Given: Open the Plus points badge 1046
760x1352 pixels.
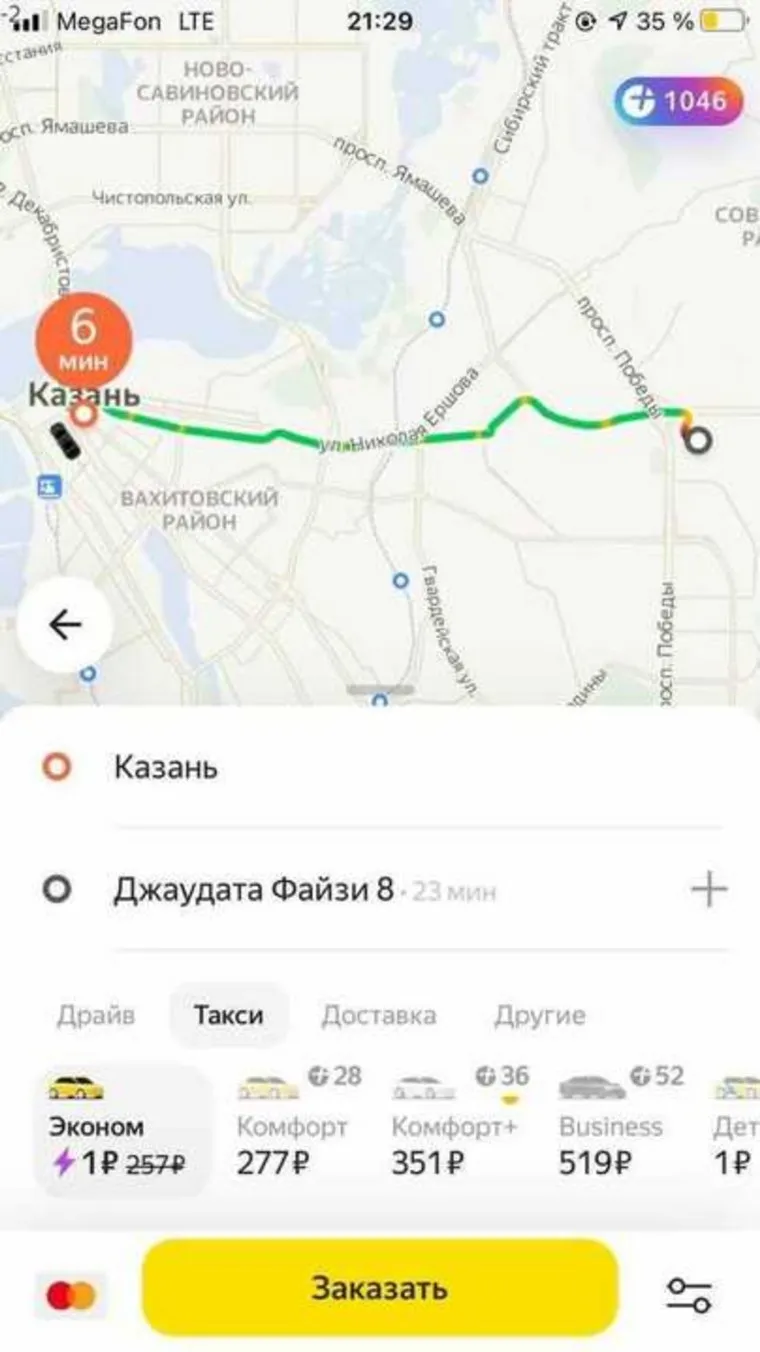Looking at the screenshot, I should click(678, 101).
